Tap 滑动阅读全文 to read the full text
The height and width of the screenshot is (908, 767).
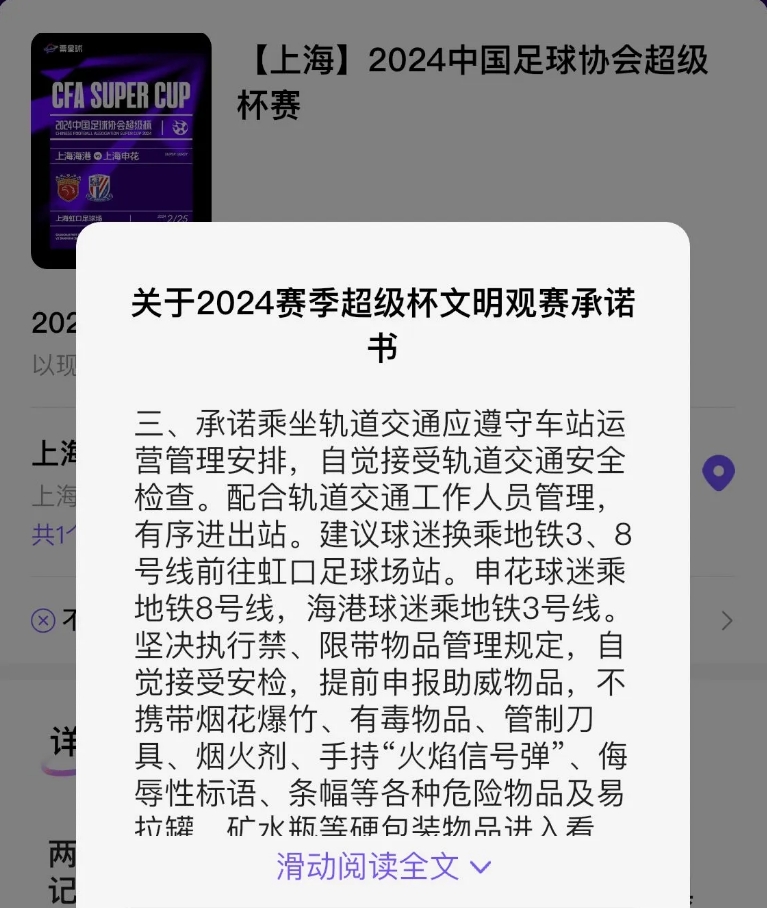[383, 866]
